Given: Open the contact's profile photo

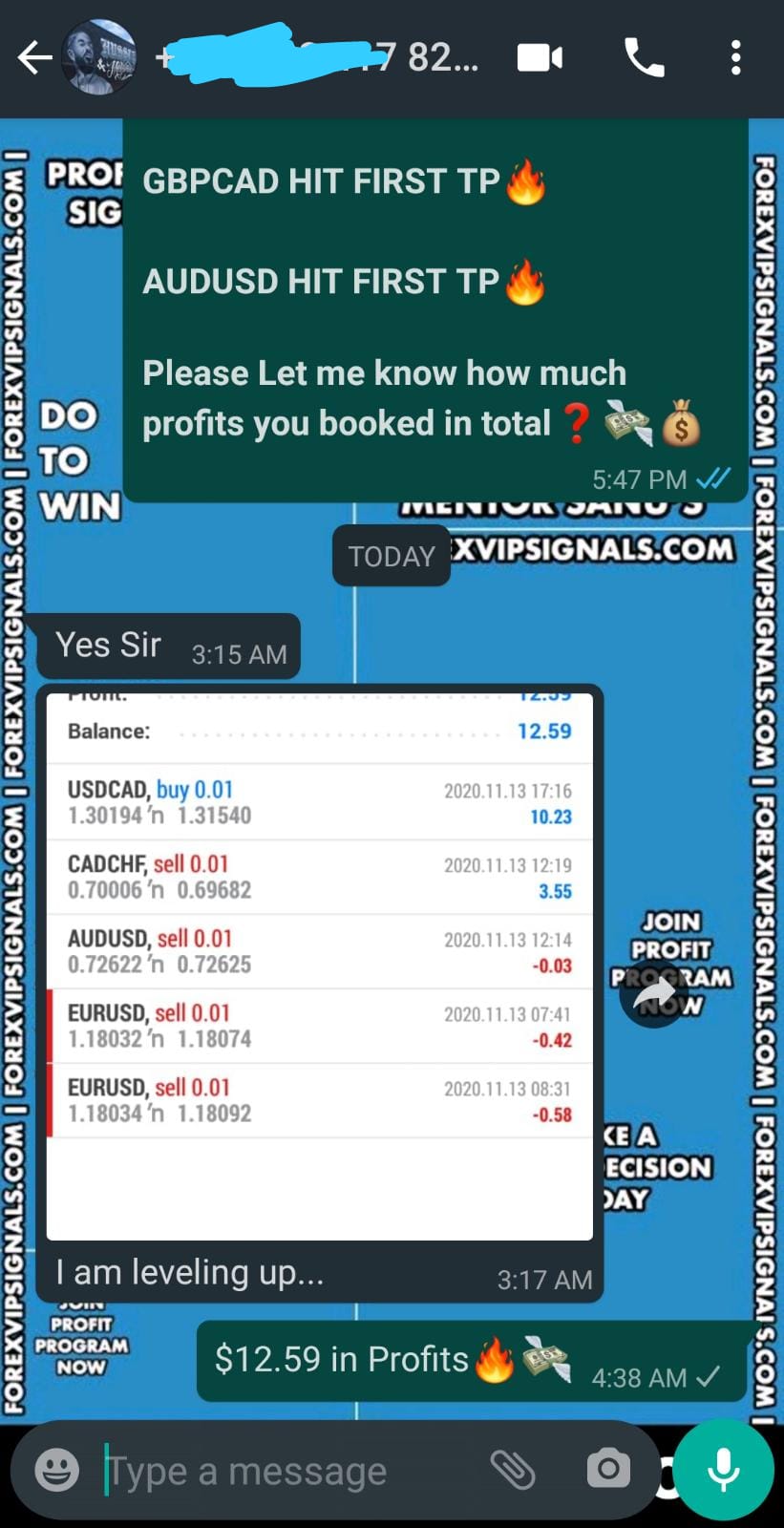Looking at the screenshot, I should coord(99,58).
